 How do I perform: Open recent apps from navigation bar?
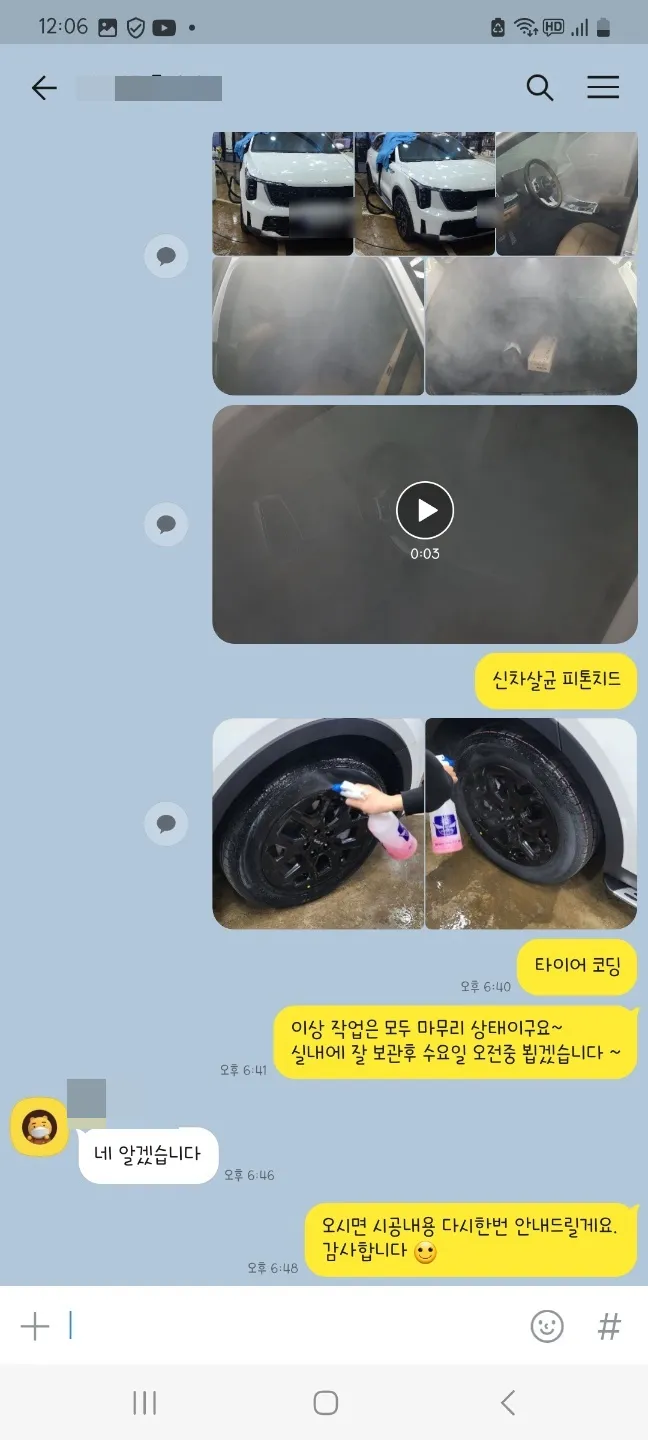tap(145, 1402)
